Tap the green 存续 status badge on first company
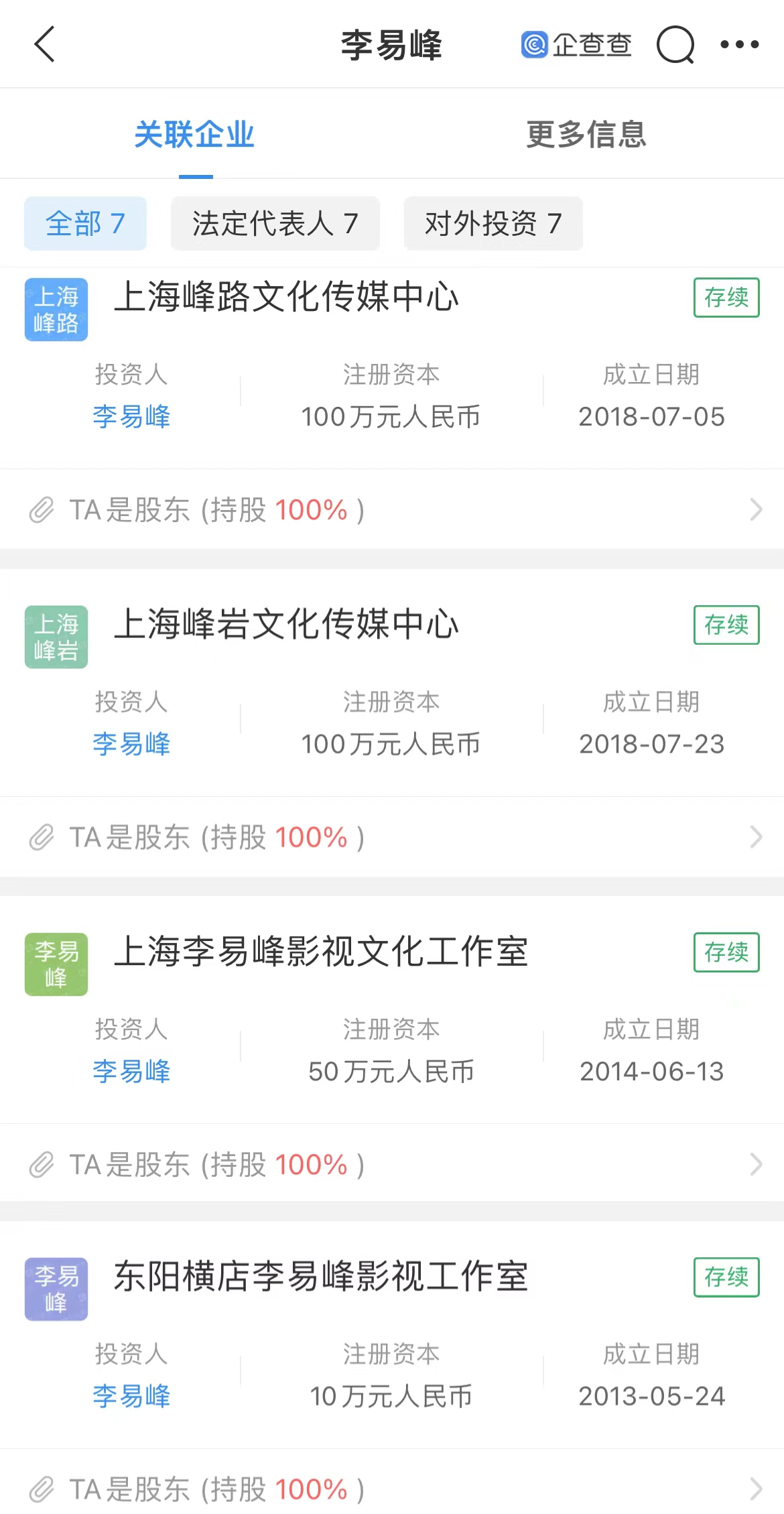 [x=726, y=298]
